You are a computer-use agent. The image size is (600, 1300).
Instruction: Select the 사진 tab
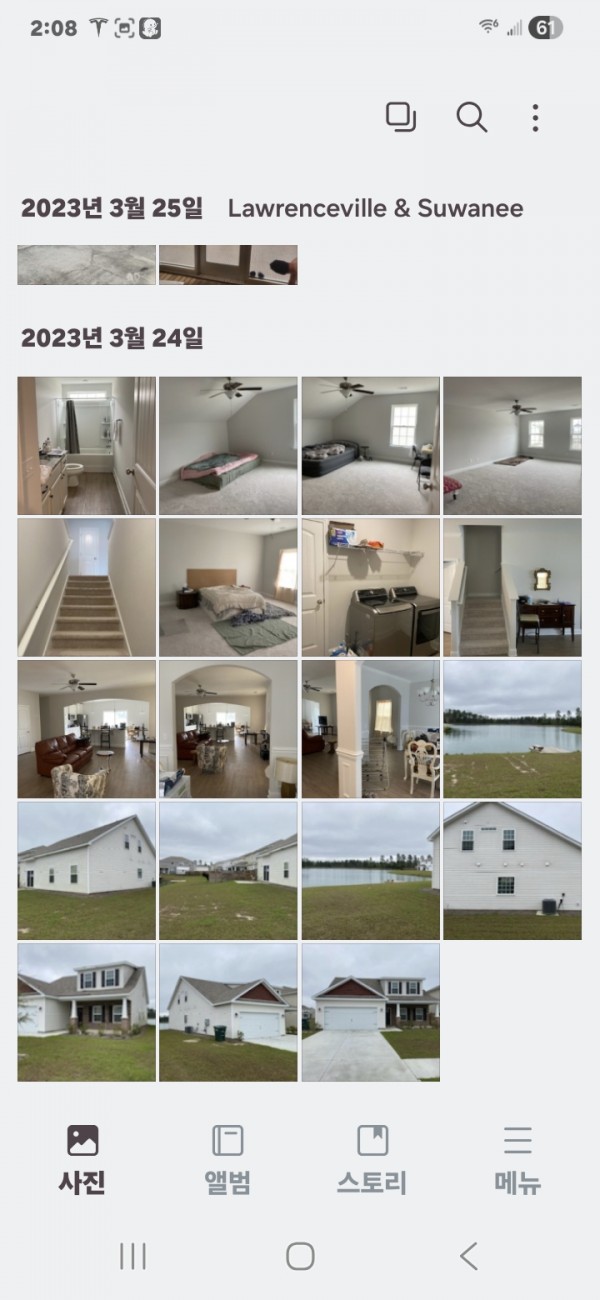click(82, 1158)
